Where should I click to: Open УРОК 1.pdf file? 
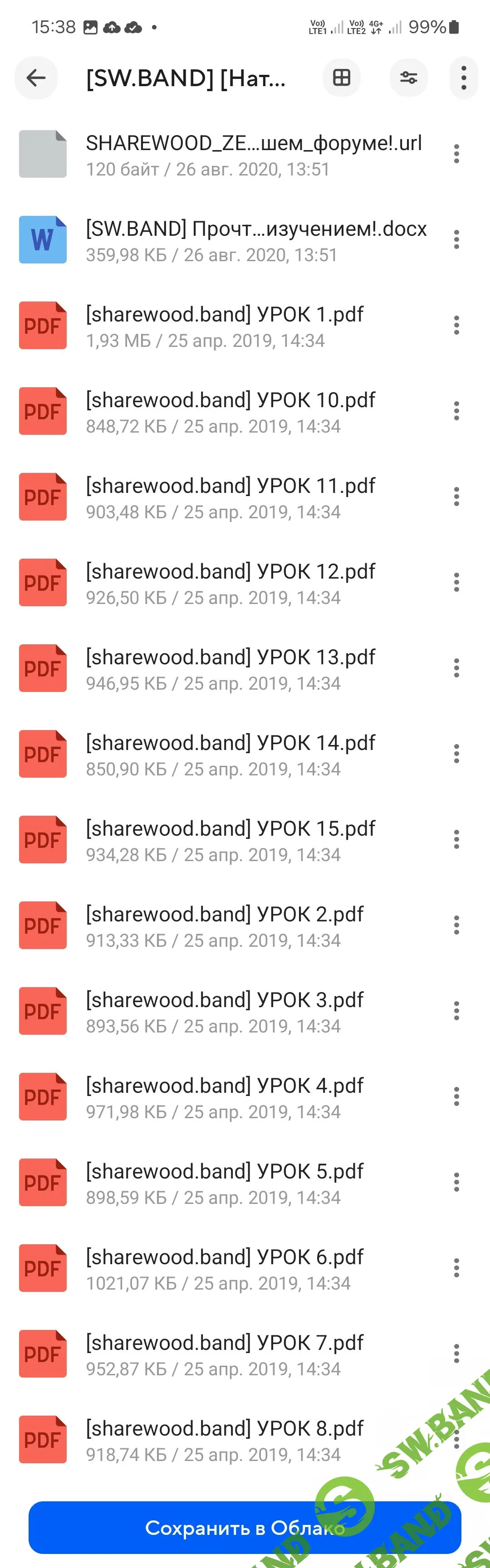225,326
